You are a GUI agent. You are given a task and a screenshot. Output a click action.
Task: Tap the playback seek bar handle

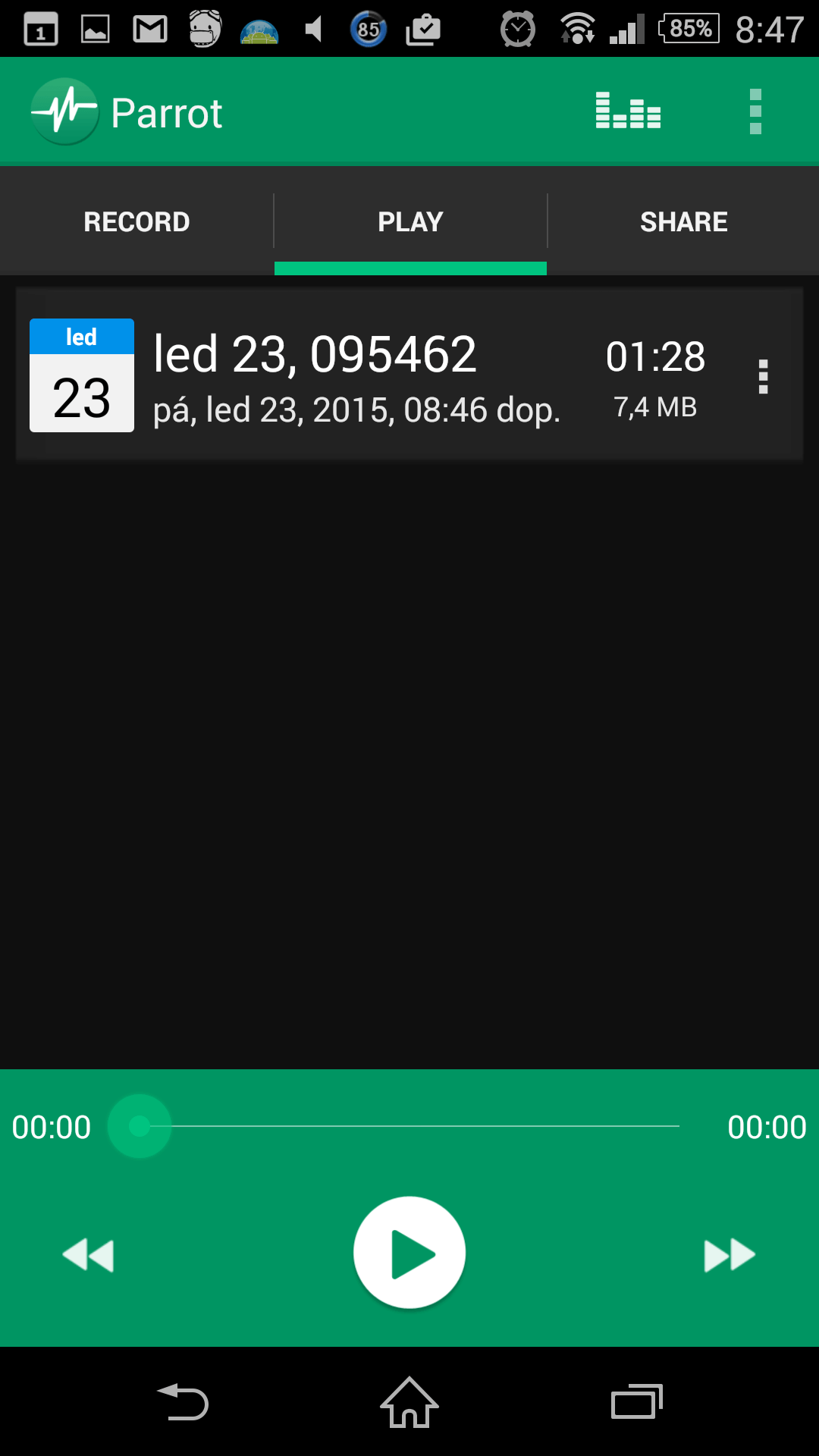pos(140,1126)
